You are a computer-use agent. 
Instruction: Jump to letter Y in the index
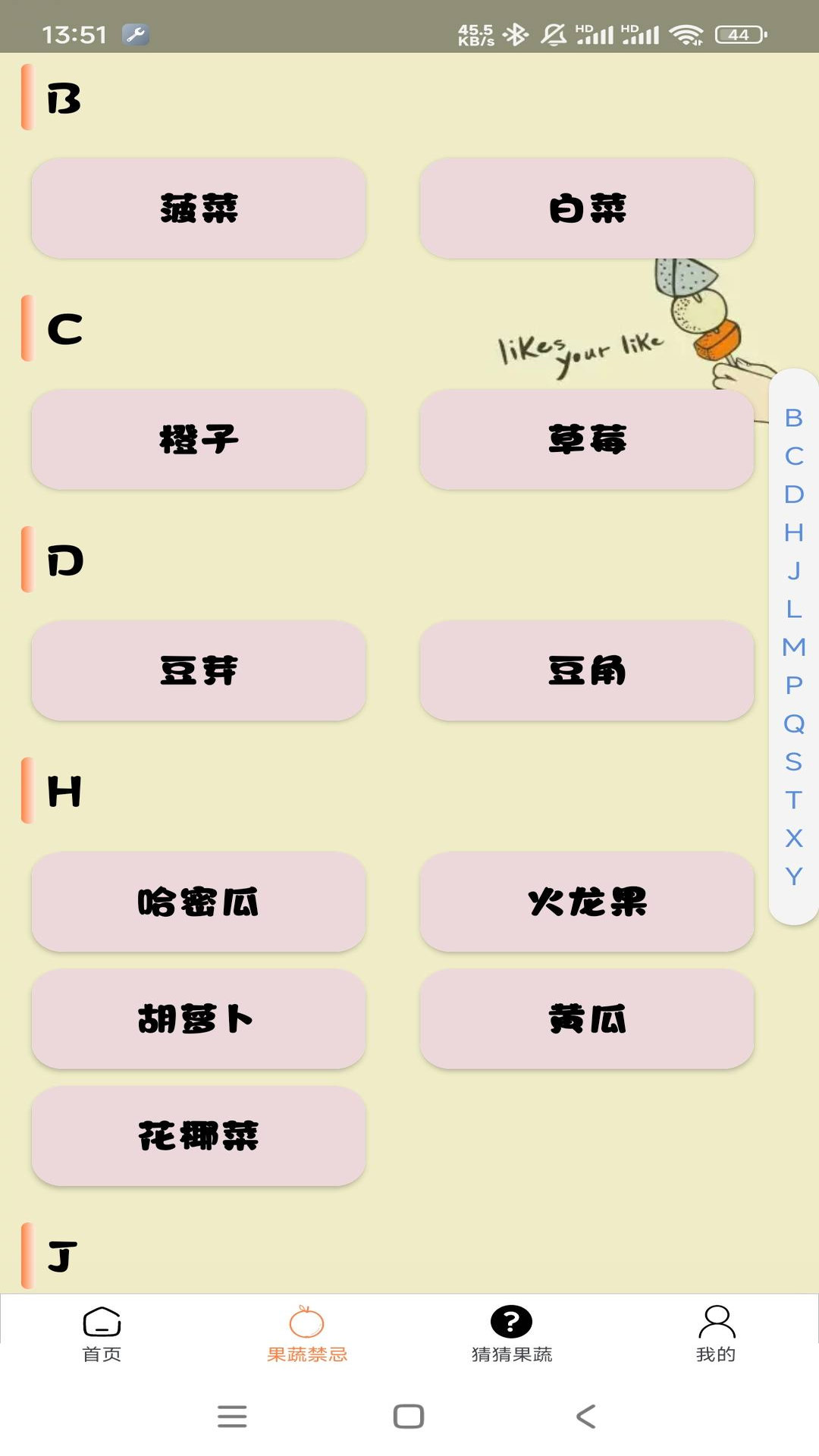(794, 876)
